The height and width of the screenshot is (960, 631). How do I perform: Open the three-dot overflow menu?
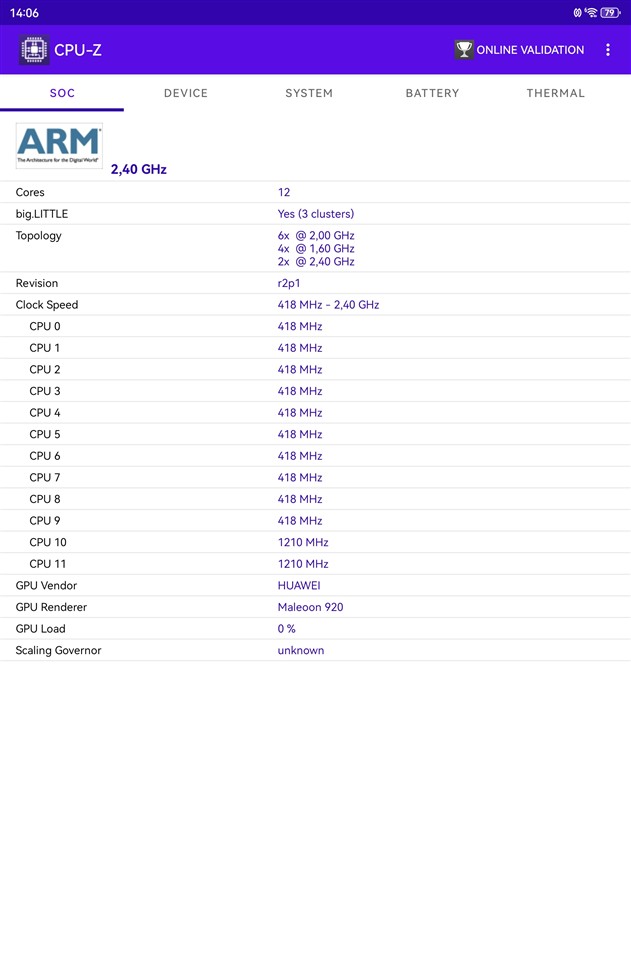click(x=608, y=50)
